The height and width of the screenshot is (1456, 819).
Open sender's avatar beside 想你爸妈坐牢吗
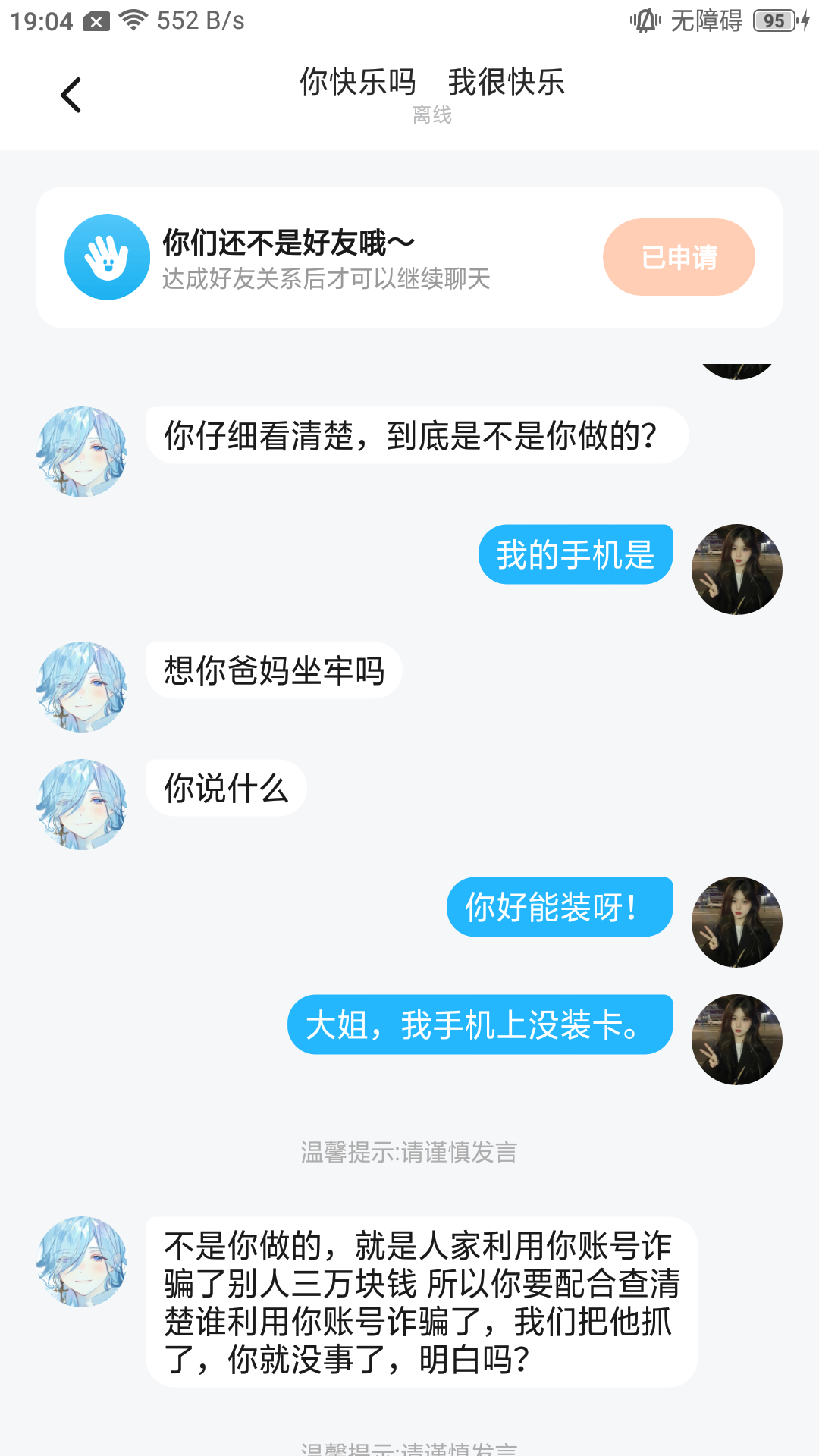82,687
